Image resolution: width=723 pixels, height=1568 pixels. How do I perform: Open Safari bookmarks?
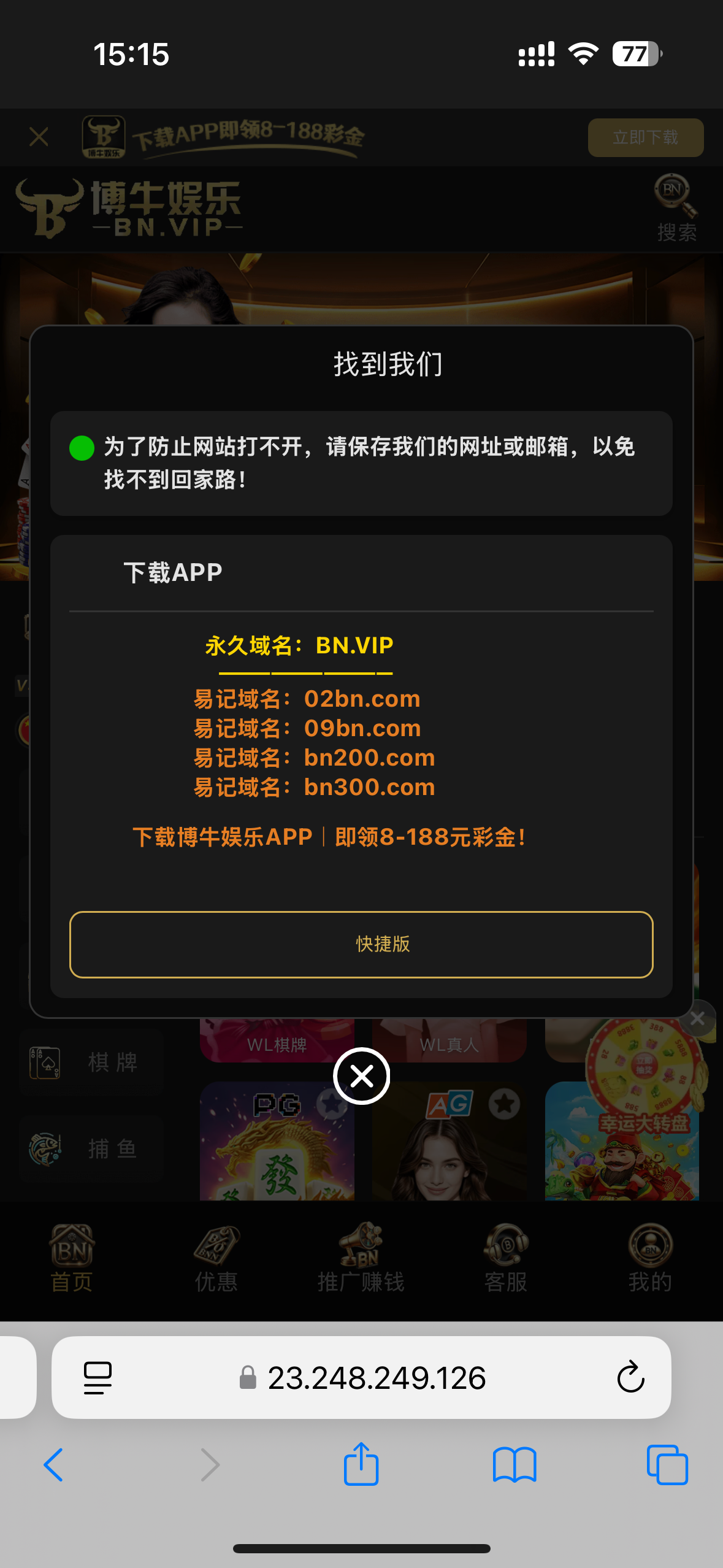[x=514, y=1465]
